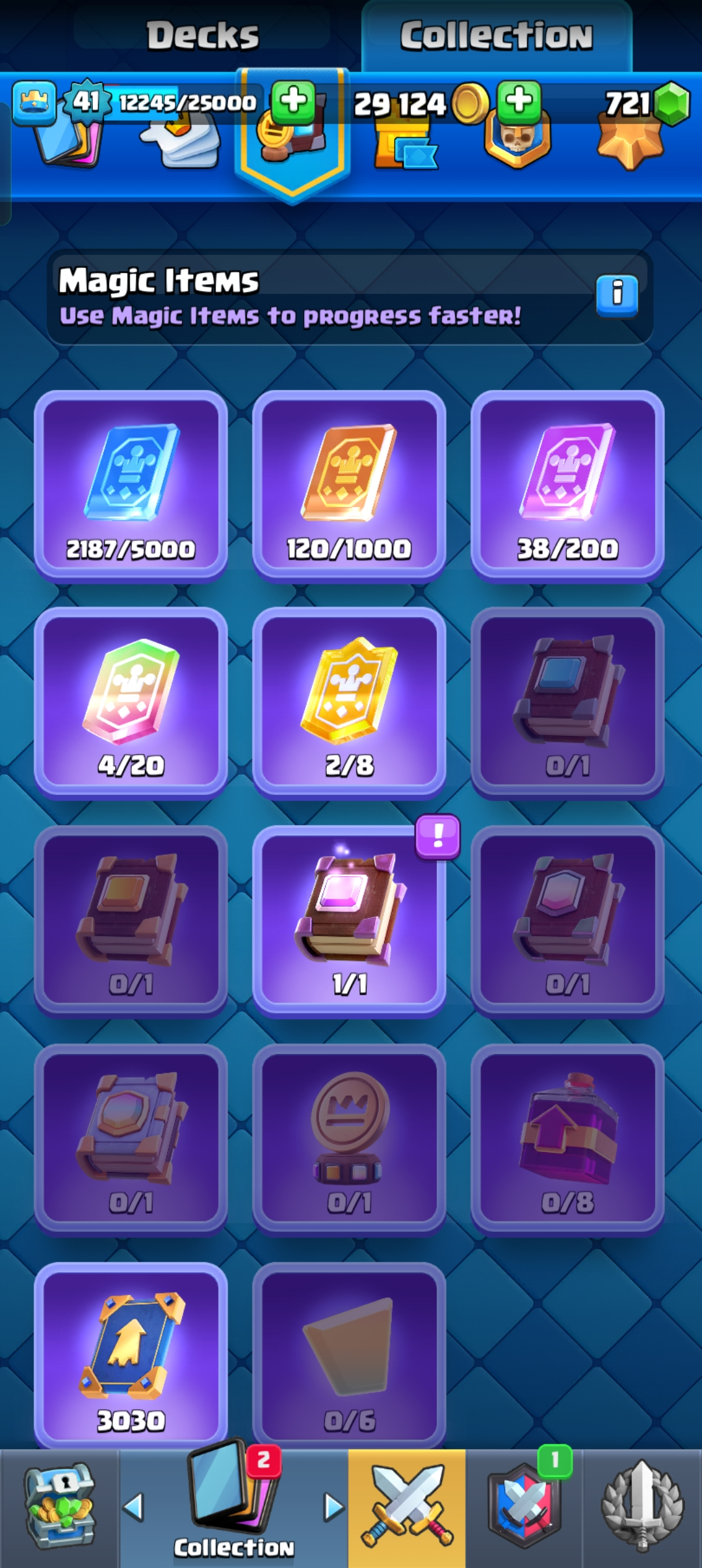Open the magic coin item 0/1
Screen dimensions: 702x1568
(x=349, y=1138)
